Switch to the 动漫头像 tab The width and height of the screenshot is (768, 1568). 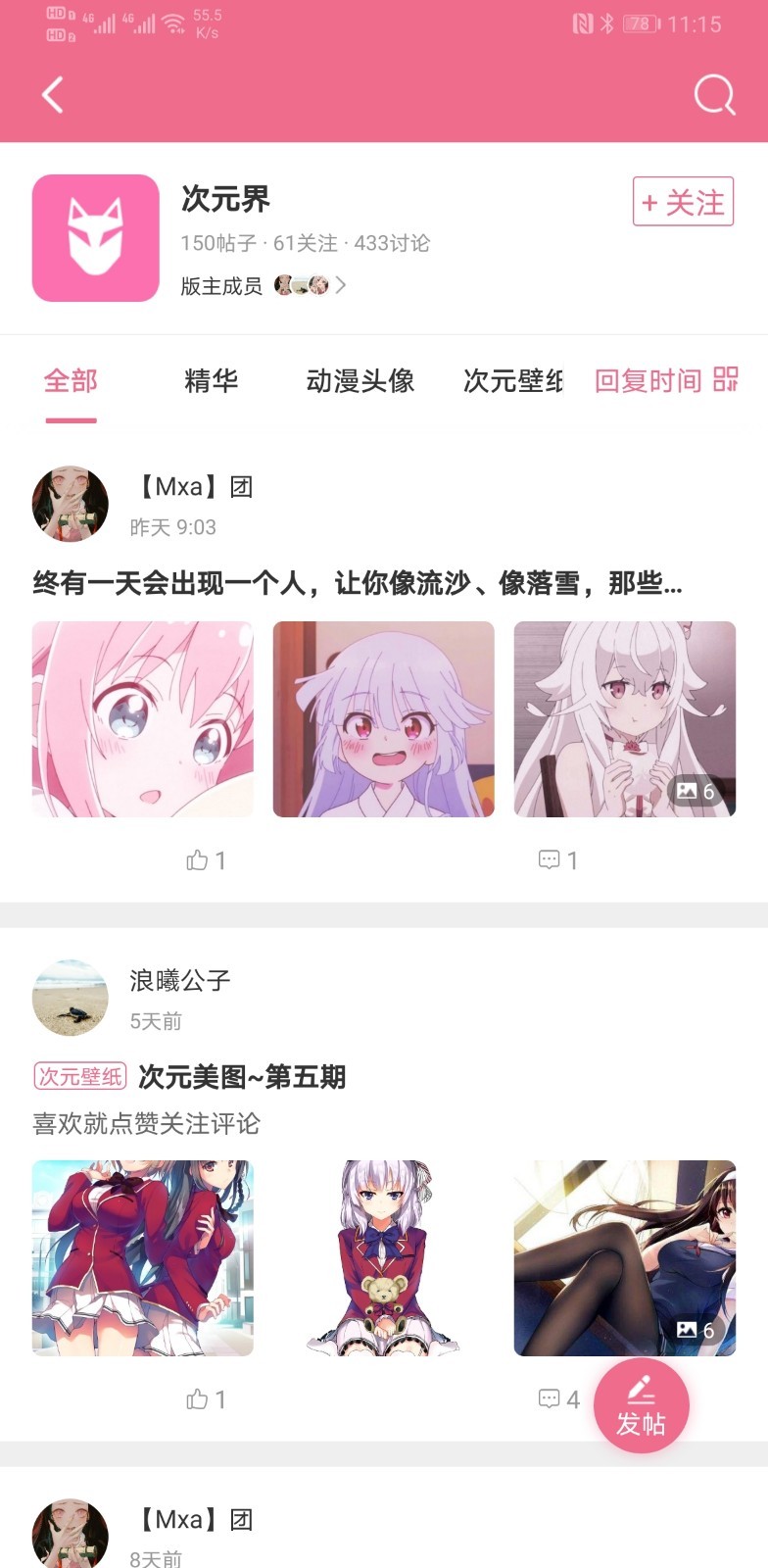[360, 380]
